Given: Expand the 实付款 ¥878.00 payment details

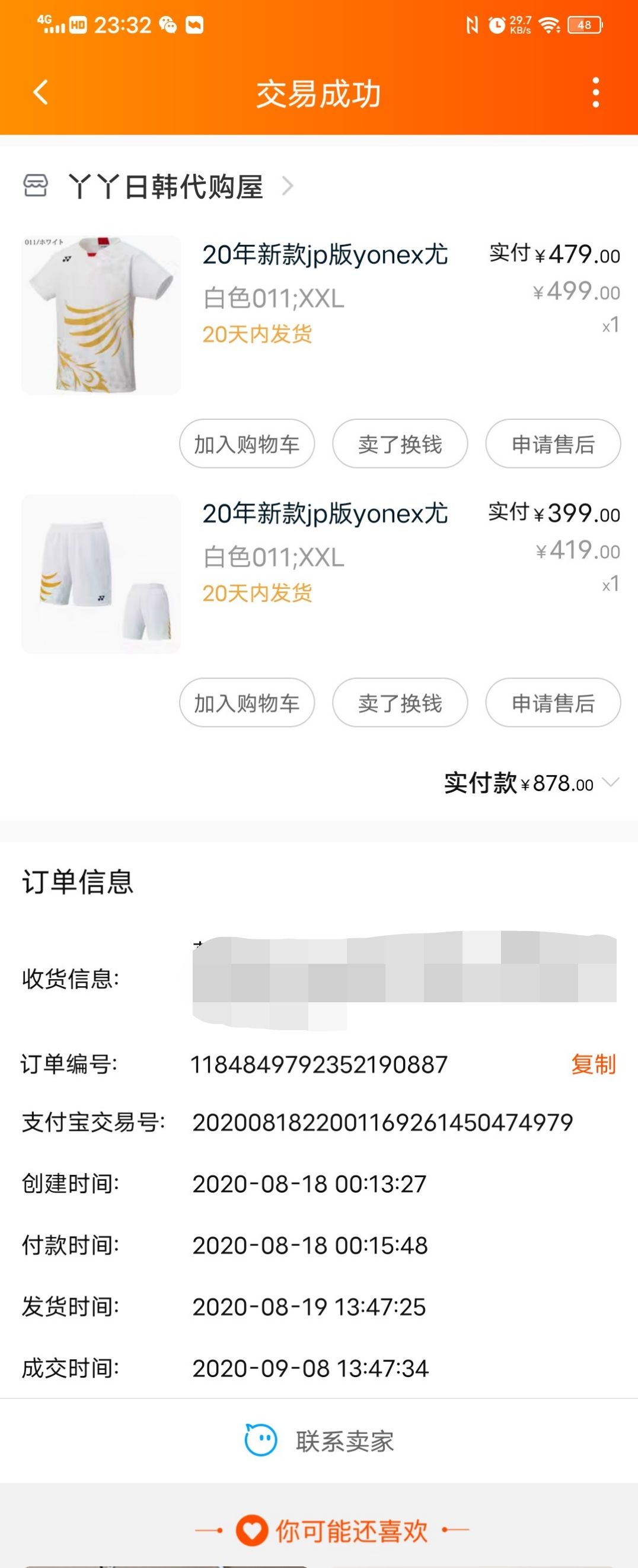Looking at the screenshot, I should [x=610, y=782].
